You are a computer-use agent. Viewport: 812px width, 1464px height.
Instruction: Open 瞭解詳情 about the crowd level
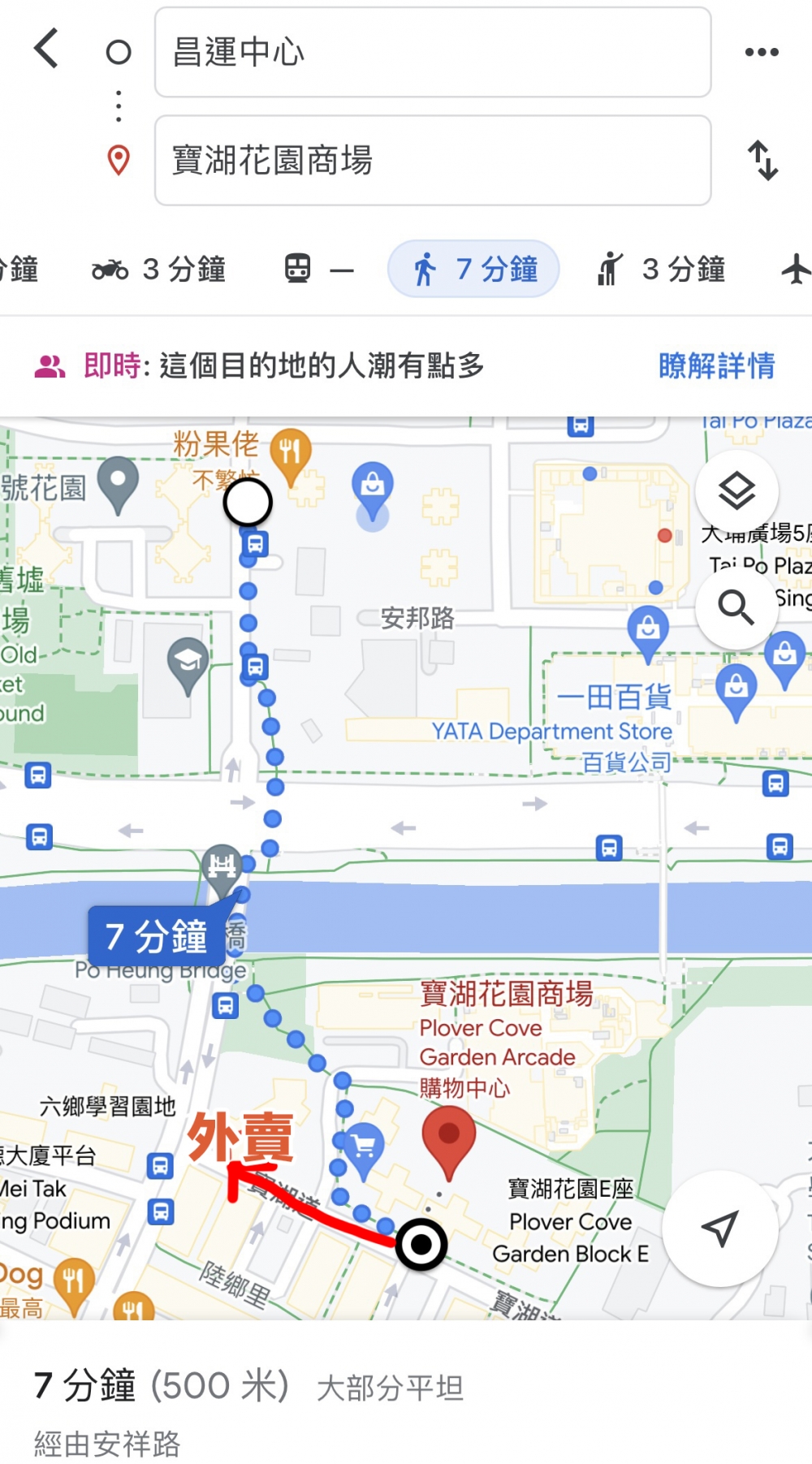point(716,366)
